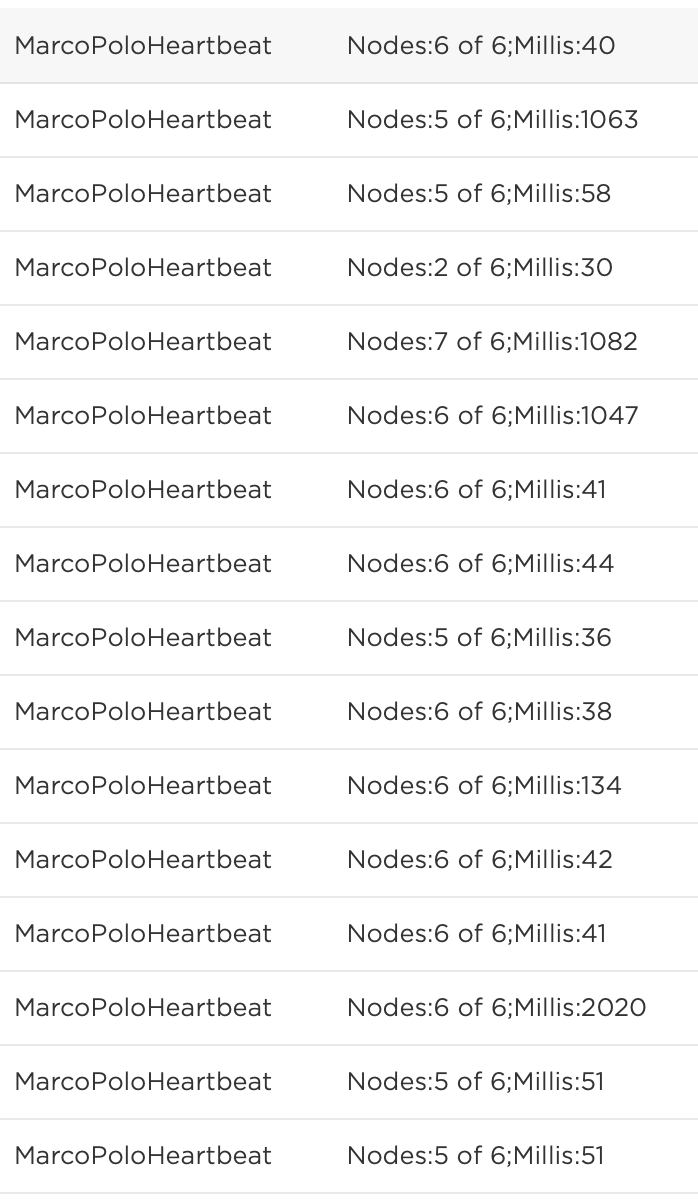View the heartbeat row with Millis:36
The width and height of the screenshot is (698, 1204).
348,638
